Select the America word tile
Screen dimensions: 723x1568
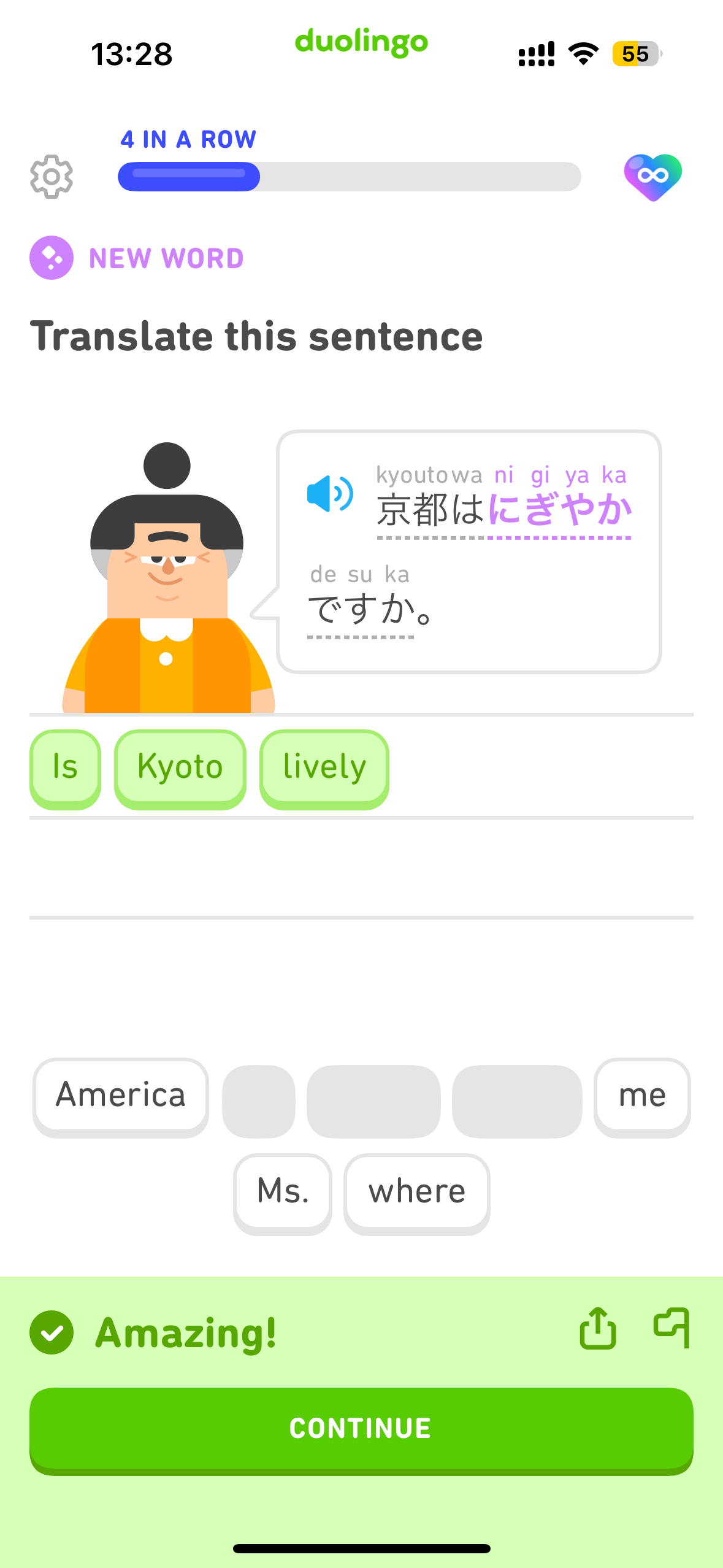[x=121, y=1097]
